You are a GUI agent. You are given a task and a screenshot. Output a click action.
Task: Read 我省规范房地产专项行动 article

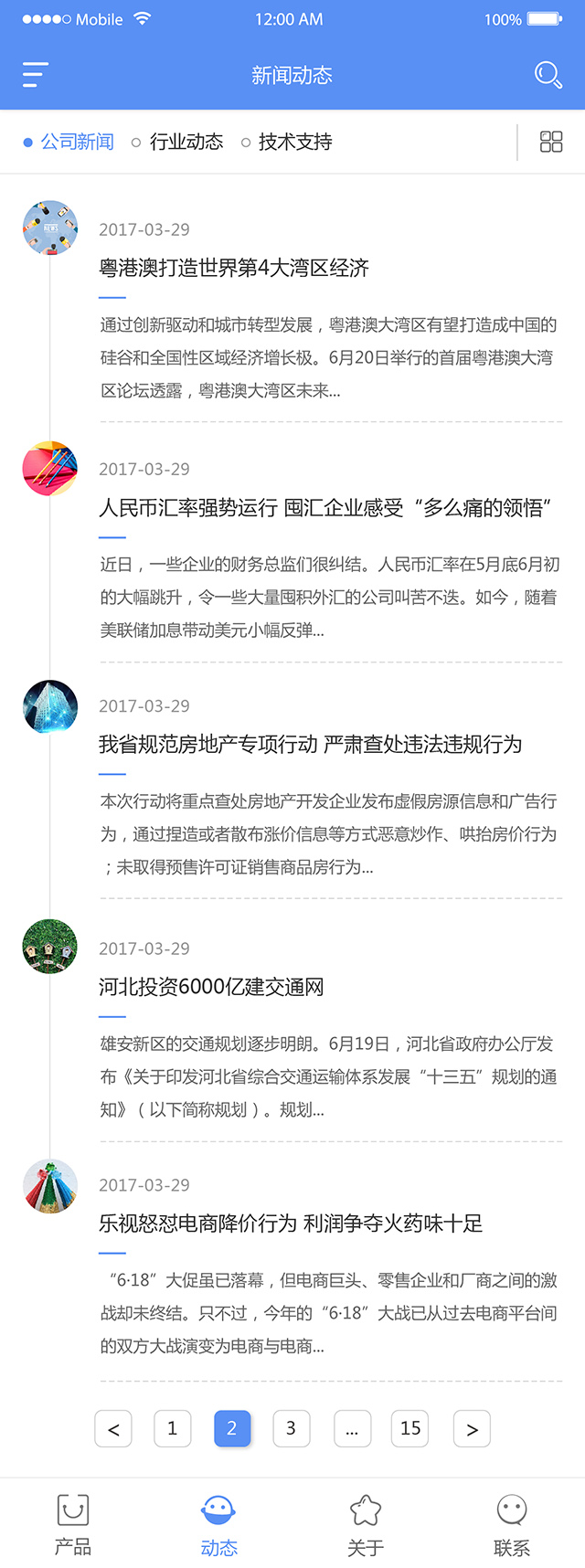click(311, 744)
